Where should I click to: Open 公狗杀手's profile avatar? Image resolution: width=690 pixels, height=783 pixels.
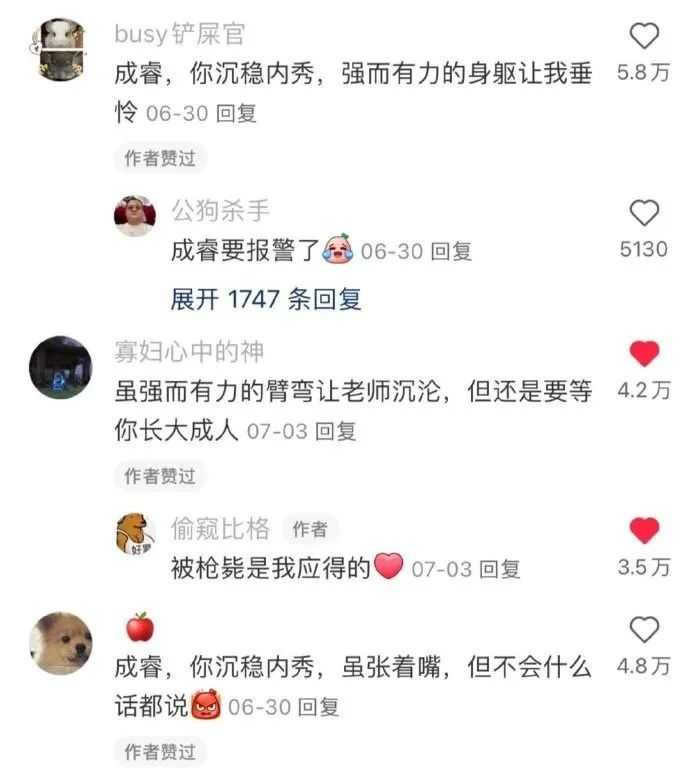pos(135,216)
